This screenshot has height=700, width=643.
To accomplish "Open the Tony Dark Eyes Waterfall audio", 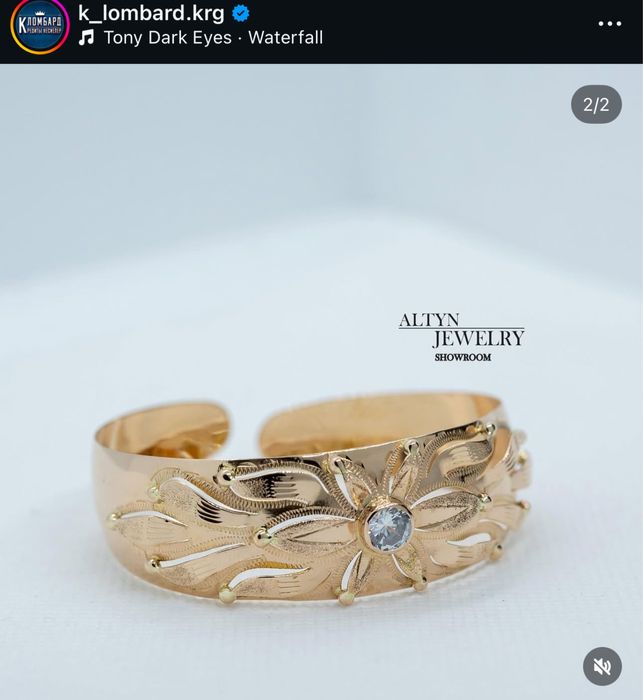I will (x=212, y=38).
